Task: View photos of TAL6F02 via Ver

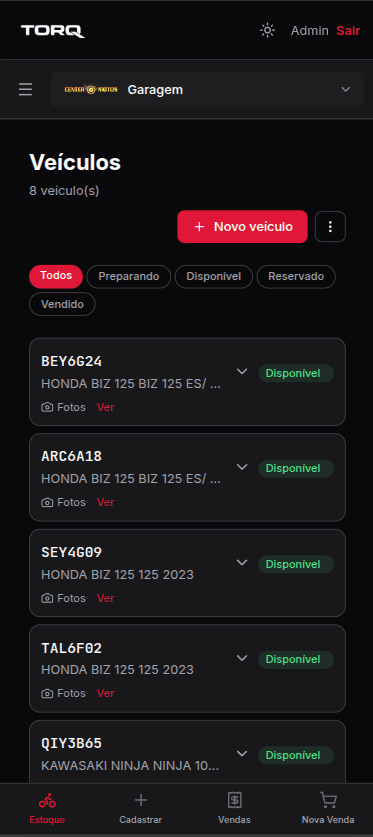Action: click(106, 693)
